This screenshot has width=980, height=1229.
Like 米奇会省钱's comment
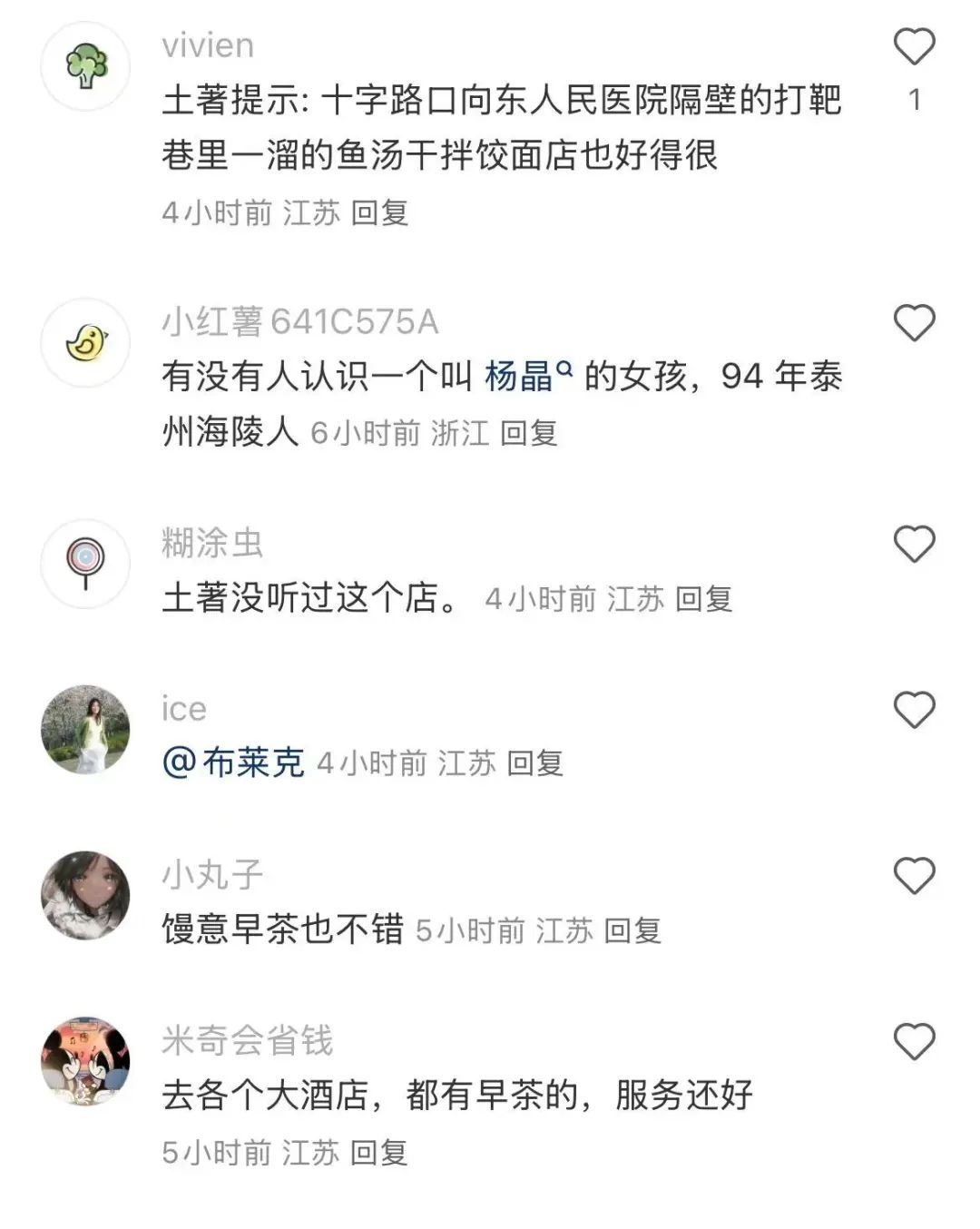pyautogui.click(x=914, y=1042)
